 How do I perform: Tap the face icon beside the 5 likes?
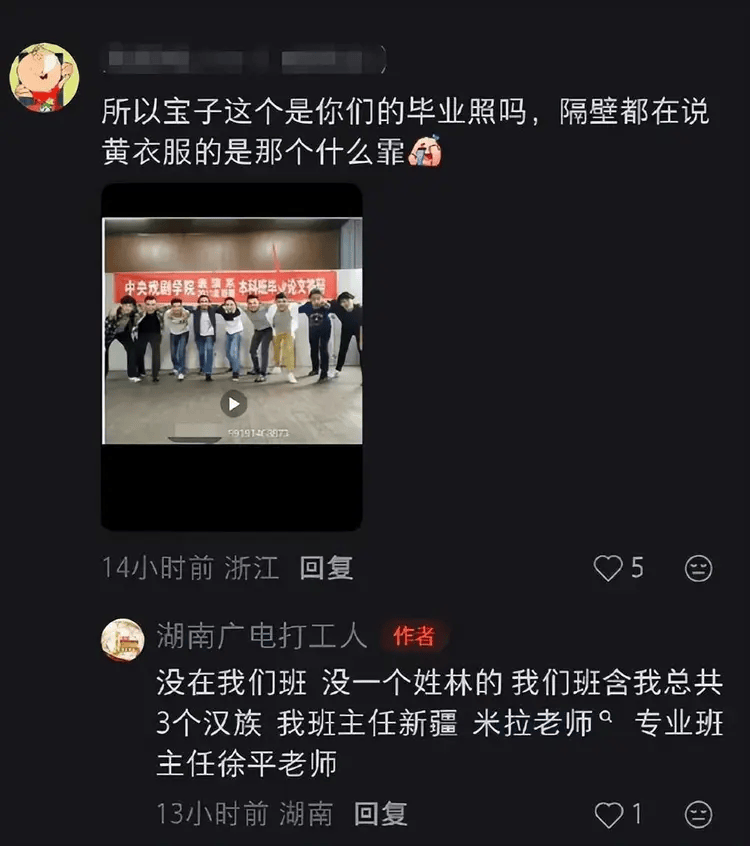[698, 568]
